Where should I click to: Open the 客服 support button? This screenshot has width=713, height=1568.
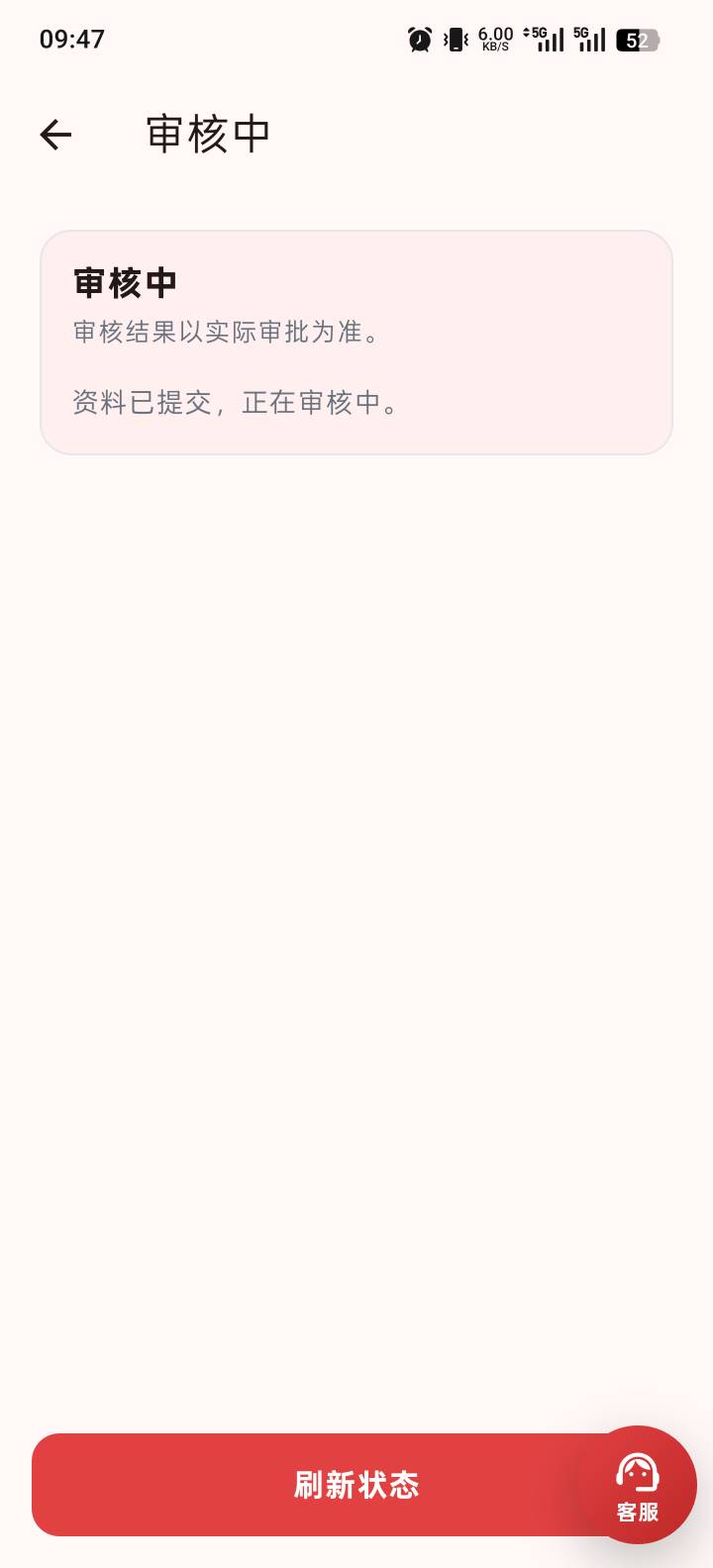tap(638, 1485)
